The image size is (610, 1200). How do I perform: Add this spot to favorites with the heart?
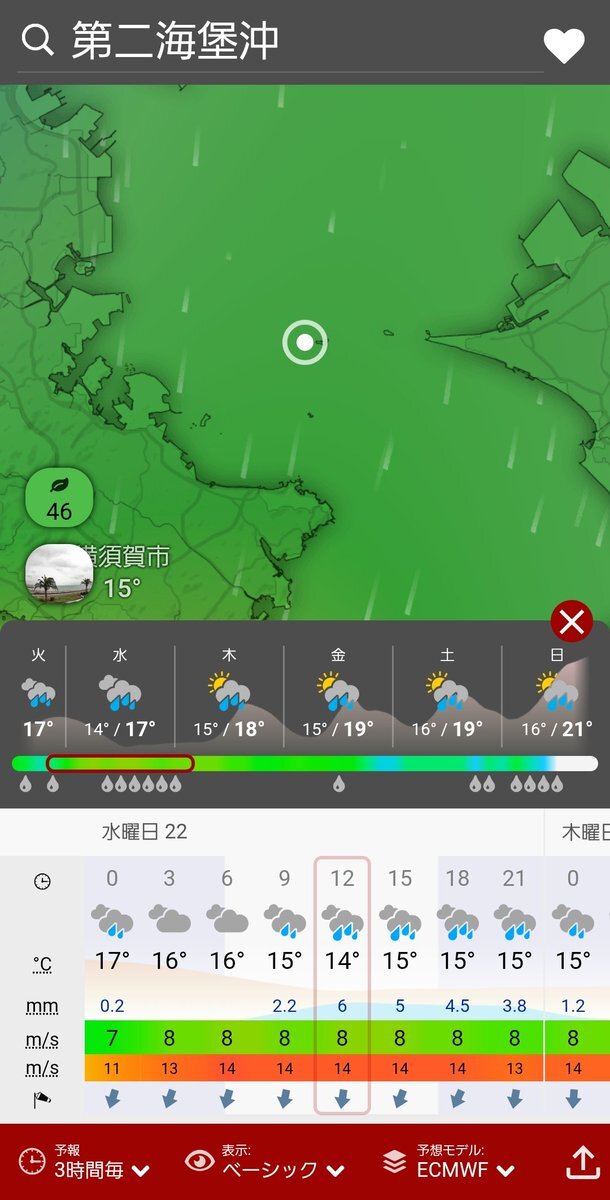coord(563,45)
